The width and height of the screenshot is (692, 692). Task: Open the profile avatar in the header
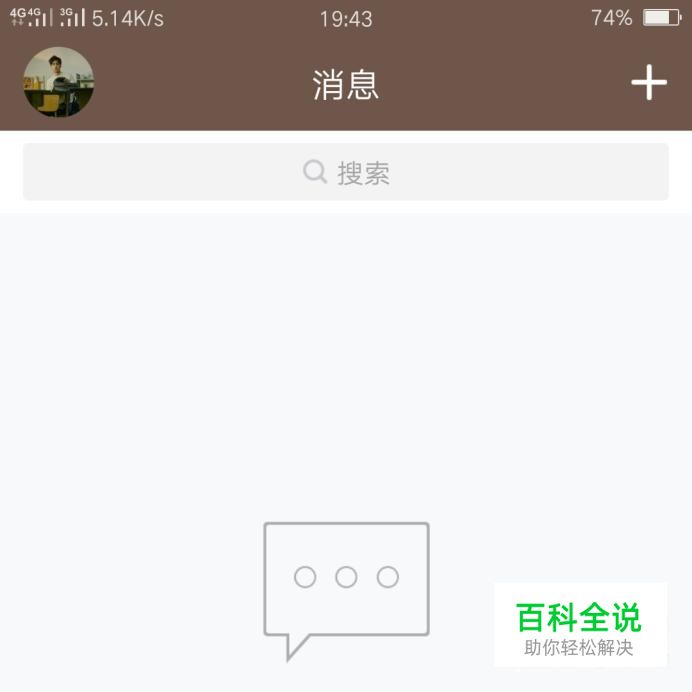point(58,83)
